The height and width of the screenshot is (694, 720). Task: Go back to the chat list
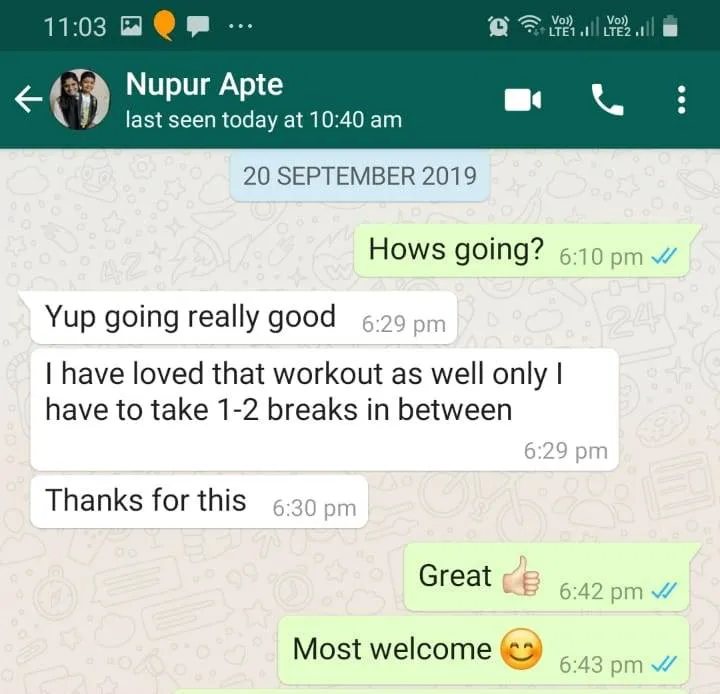click(27, 99)
